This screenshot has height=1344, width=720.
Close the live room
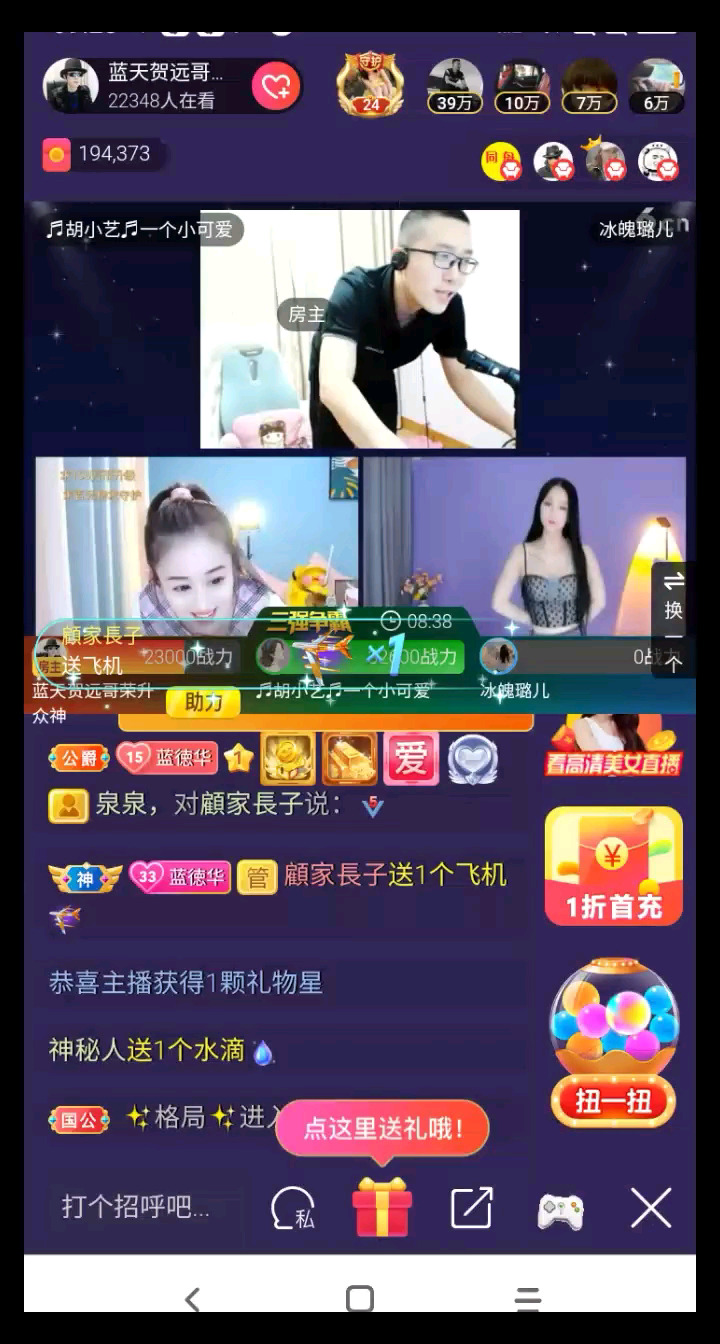[x=651, y=1209]
